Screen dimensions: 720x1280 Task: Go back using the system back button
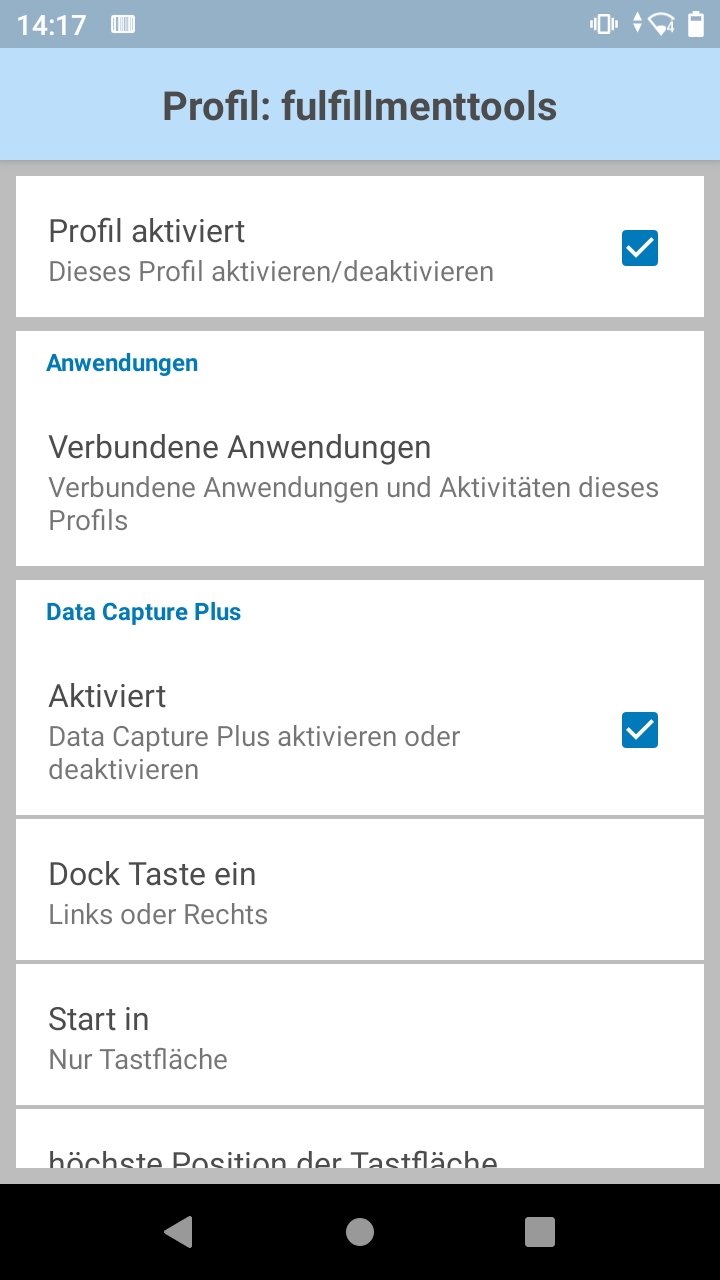[178, 1232]
